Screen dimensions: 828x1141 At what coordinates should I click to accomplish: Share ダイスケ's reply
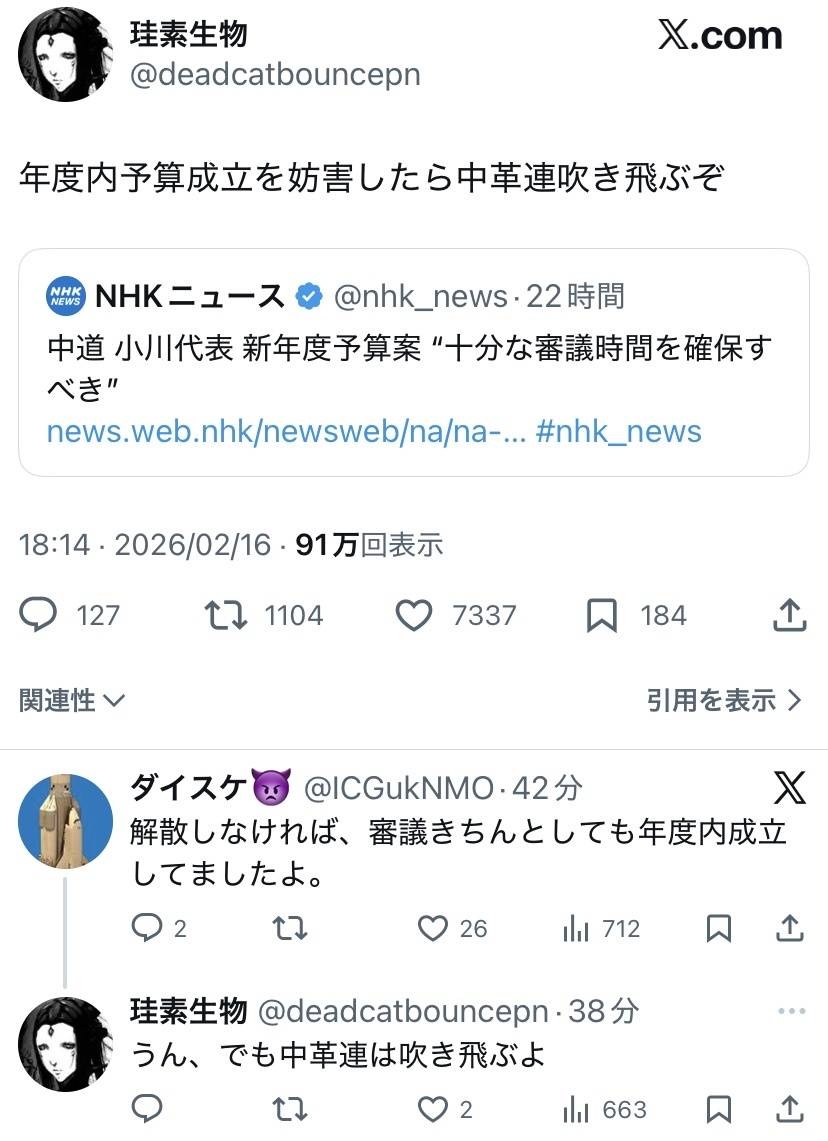click(790, 928)
